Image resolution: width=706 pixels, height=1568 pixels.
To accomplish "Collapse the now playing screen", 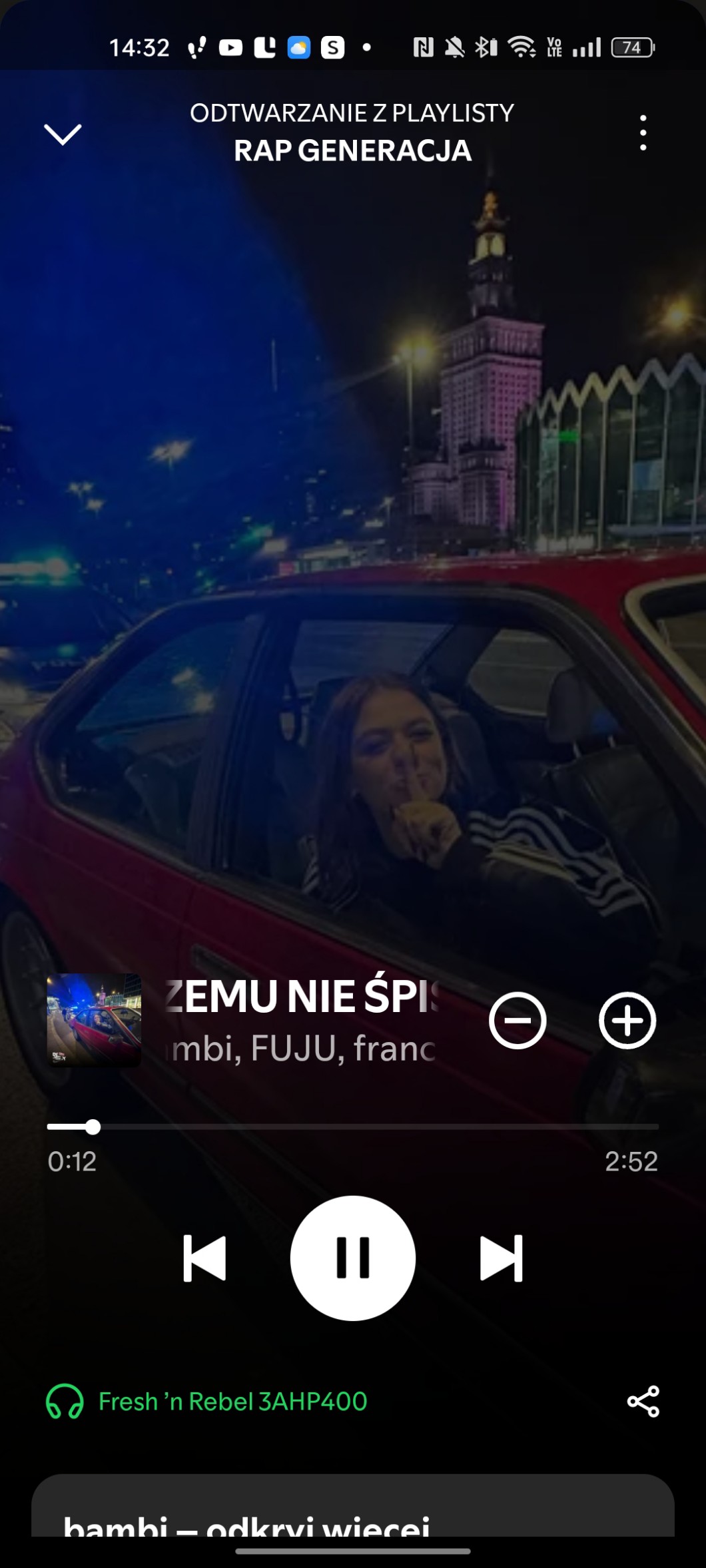I will click(x=63, y=134).
